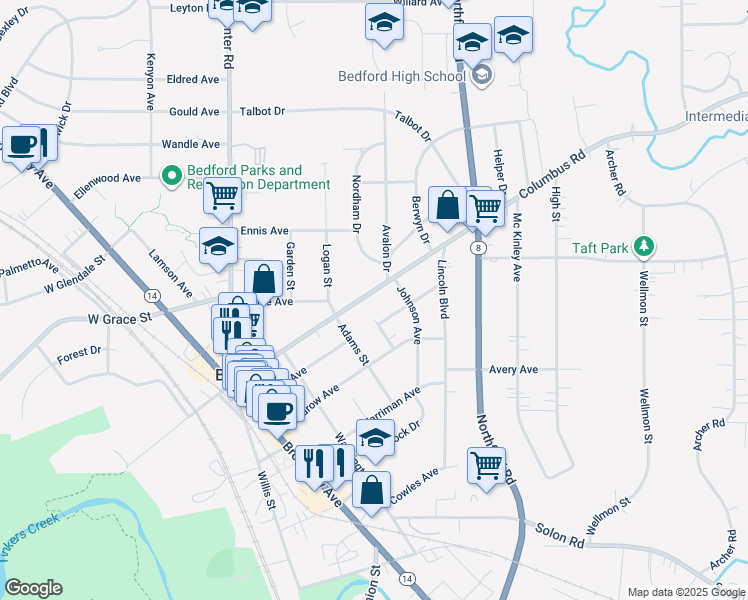Tap the Taft Park green marker
Image resolution: width=748 pixels, height=600 pixels.
point(645,247)
